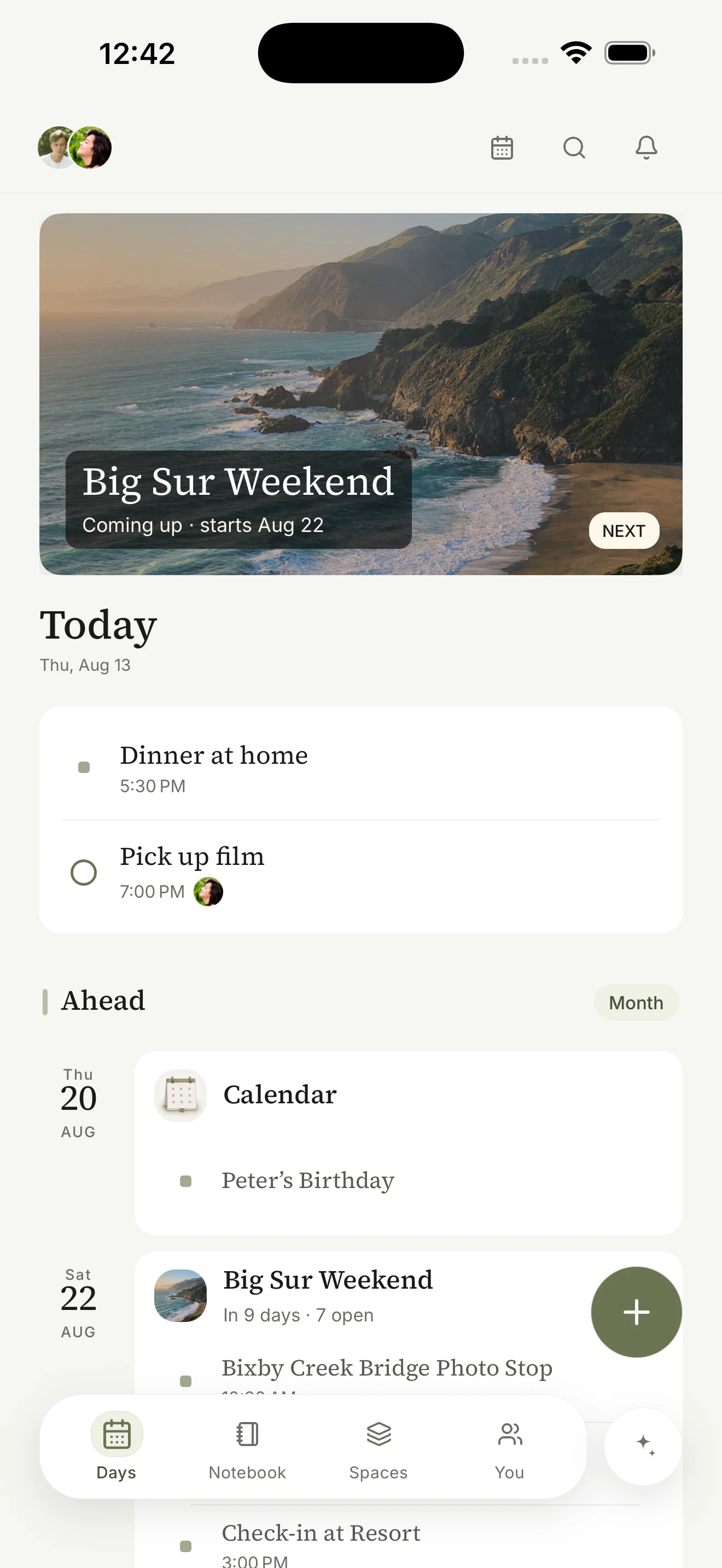Screen dimensions: 722x1568
Task: Switch Ahead view to Month
Action: point(636,1002)
